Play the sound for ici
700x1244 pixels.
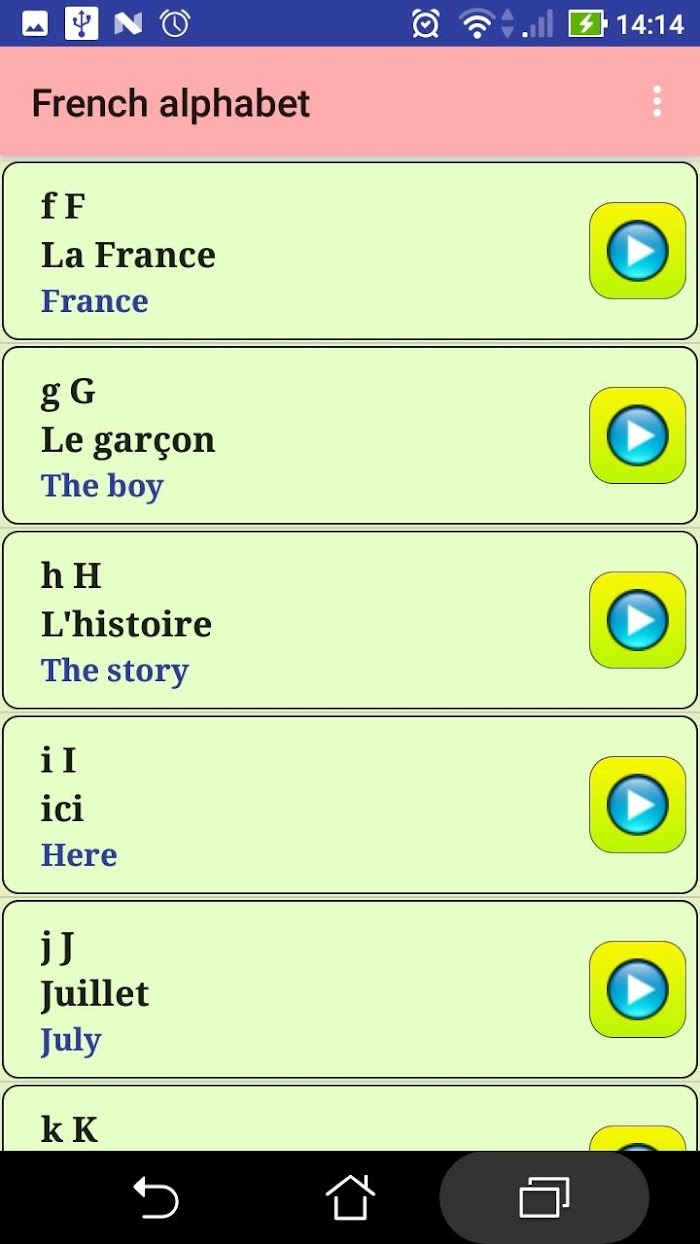pyautogui.click(x=637, y=805)
